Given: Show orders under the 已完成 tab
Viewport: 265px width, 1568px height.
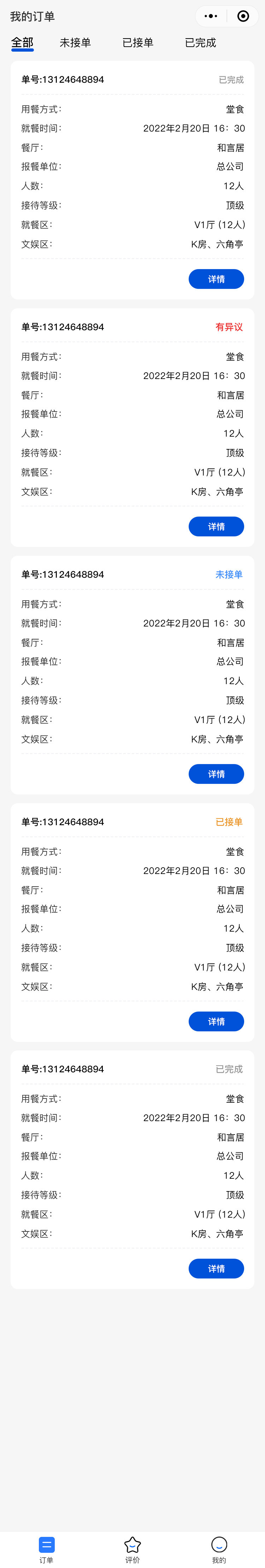Looking at the screenshot, I should point(201,43).
